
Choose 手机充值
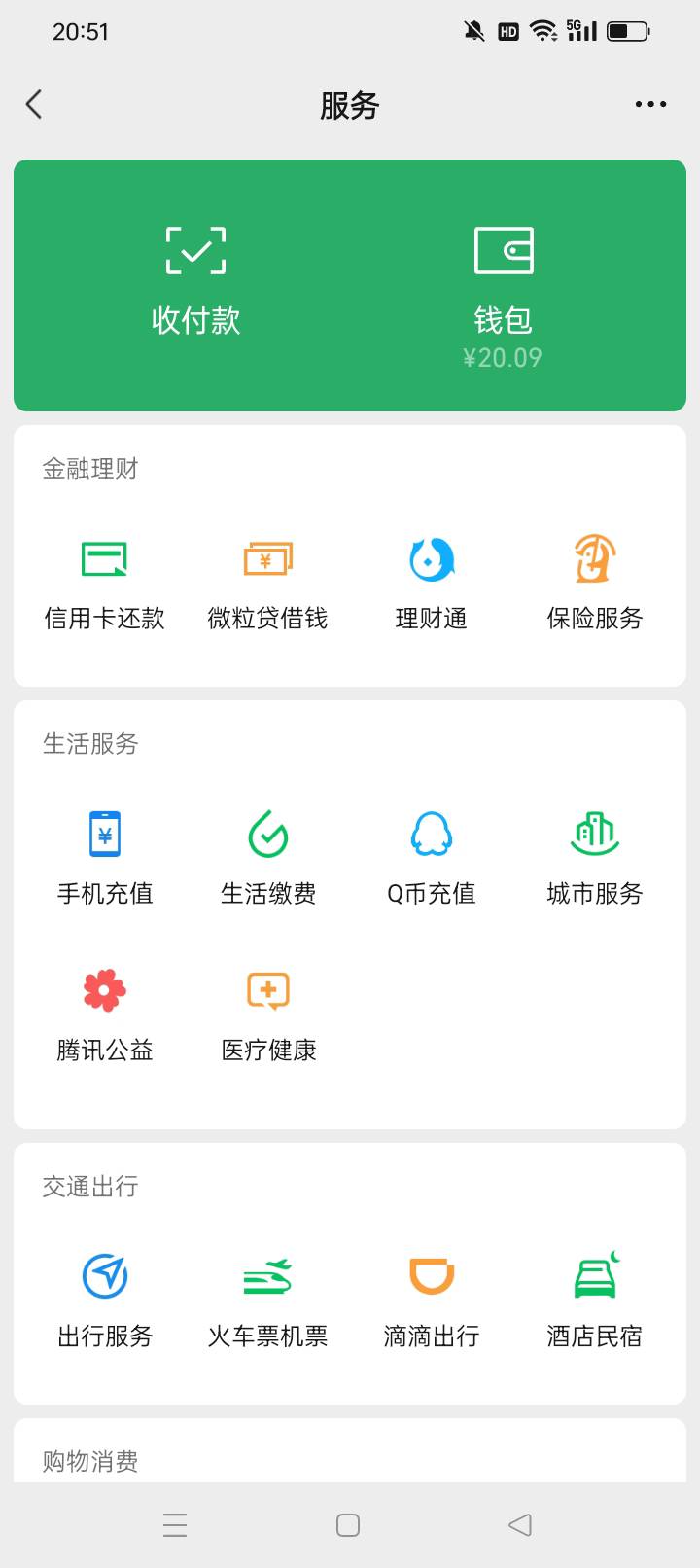[x=105, y=857]
